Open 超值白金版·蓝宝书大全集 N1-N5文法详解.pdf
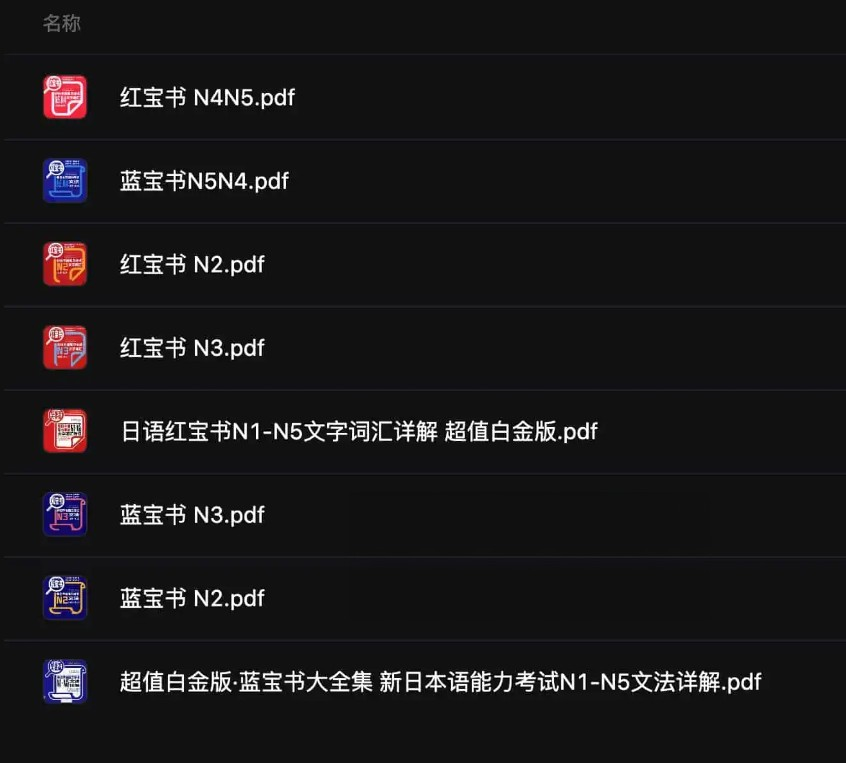846x763 pixels. [440, 682]
